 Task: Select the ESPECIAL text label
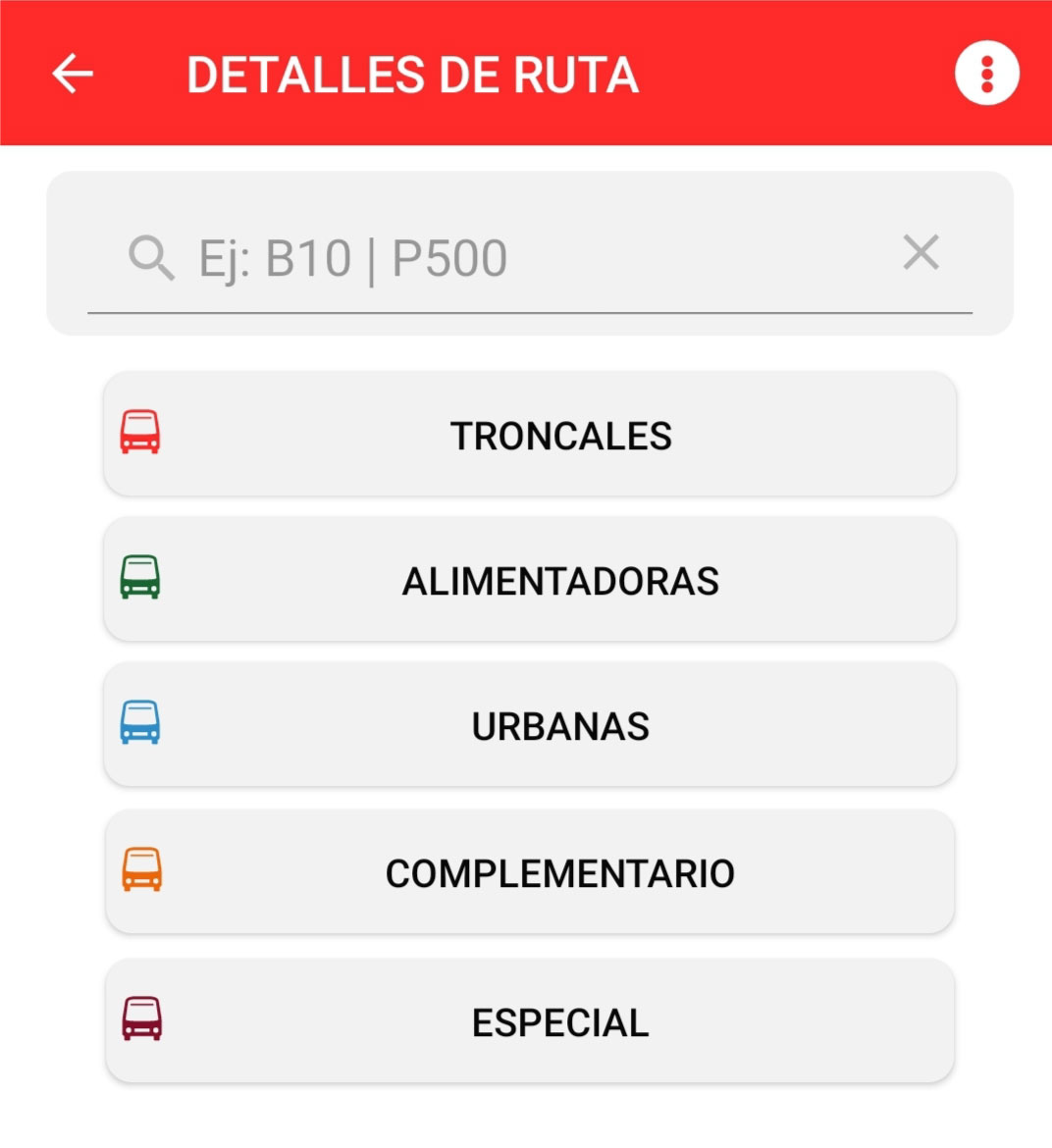(x=560, y=1020)
